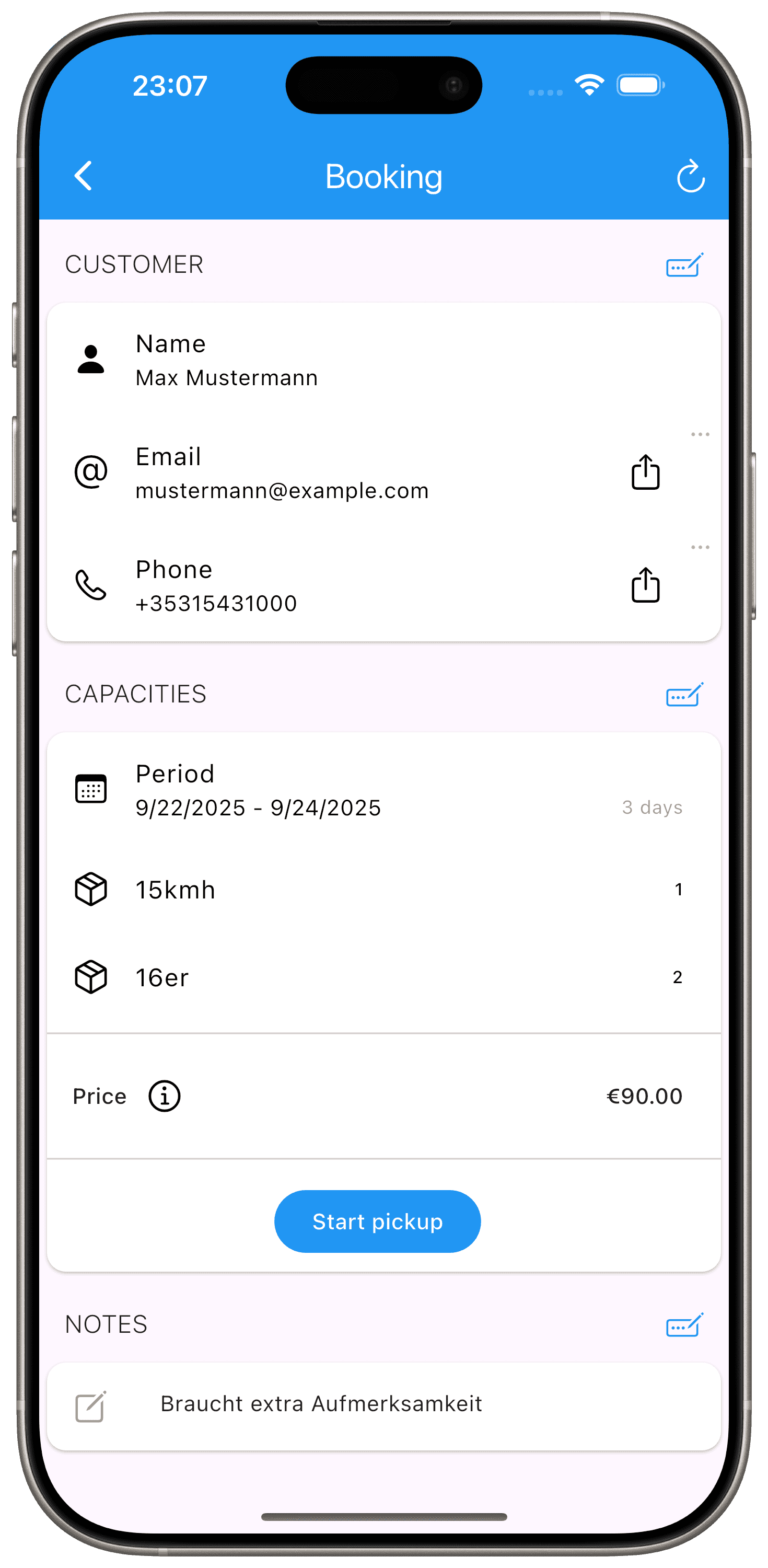Open more options for Phone
Screen dimensions: 768x1568
tap(700, 547)
